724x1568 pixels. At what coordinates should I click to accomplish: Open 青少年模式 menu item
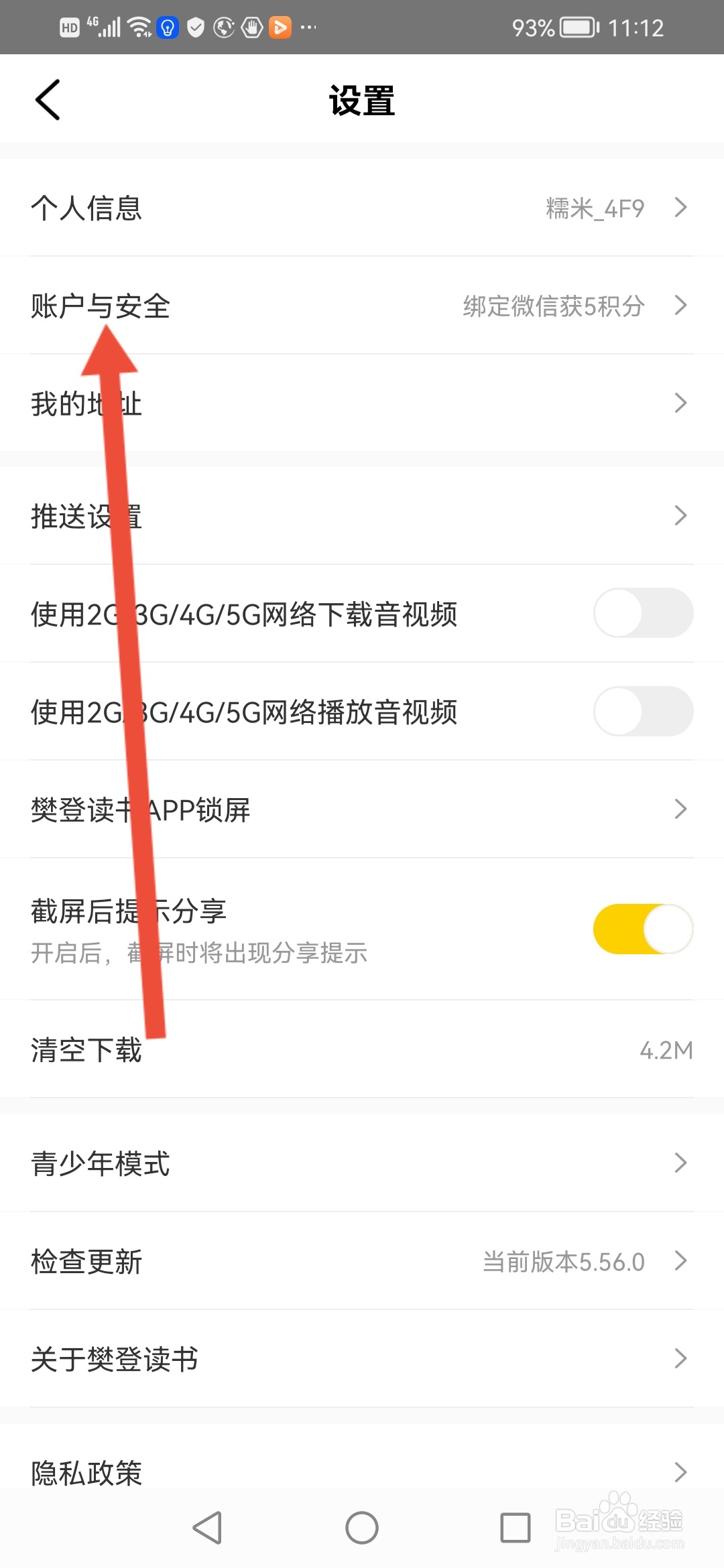coord(362,1164)
